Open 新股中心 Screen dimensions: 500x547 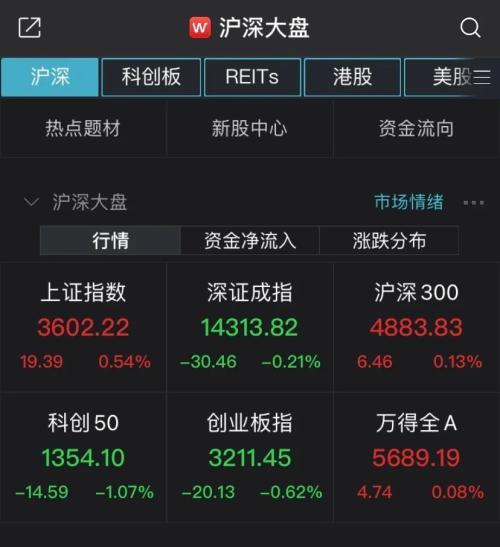point(249,128)
